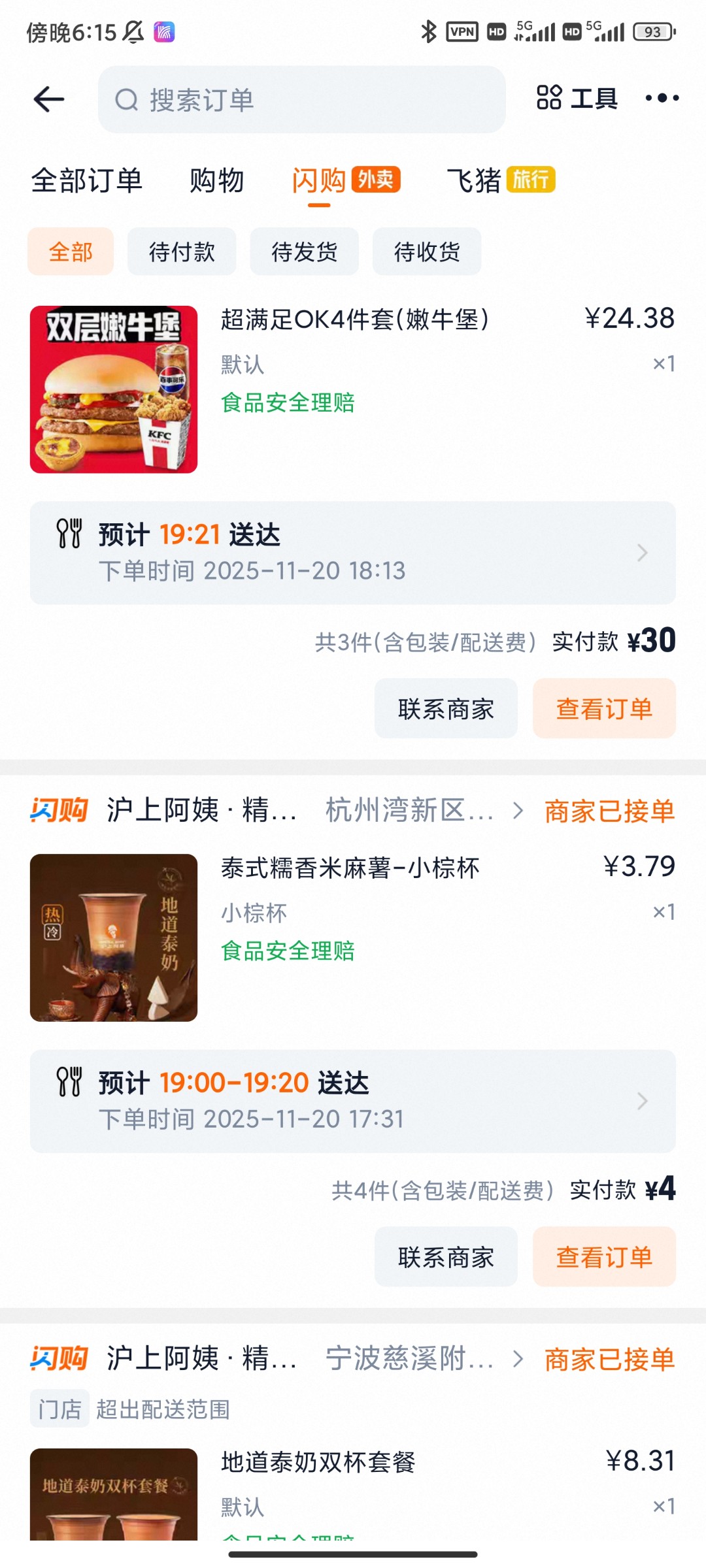Image resolution: width=706 pixels, height=1568 pixels.
Task: Switch to the 购物 tab
Action: click(x=216, y=180)
